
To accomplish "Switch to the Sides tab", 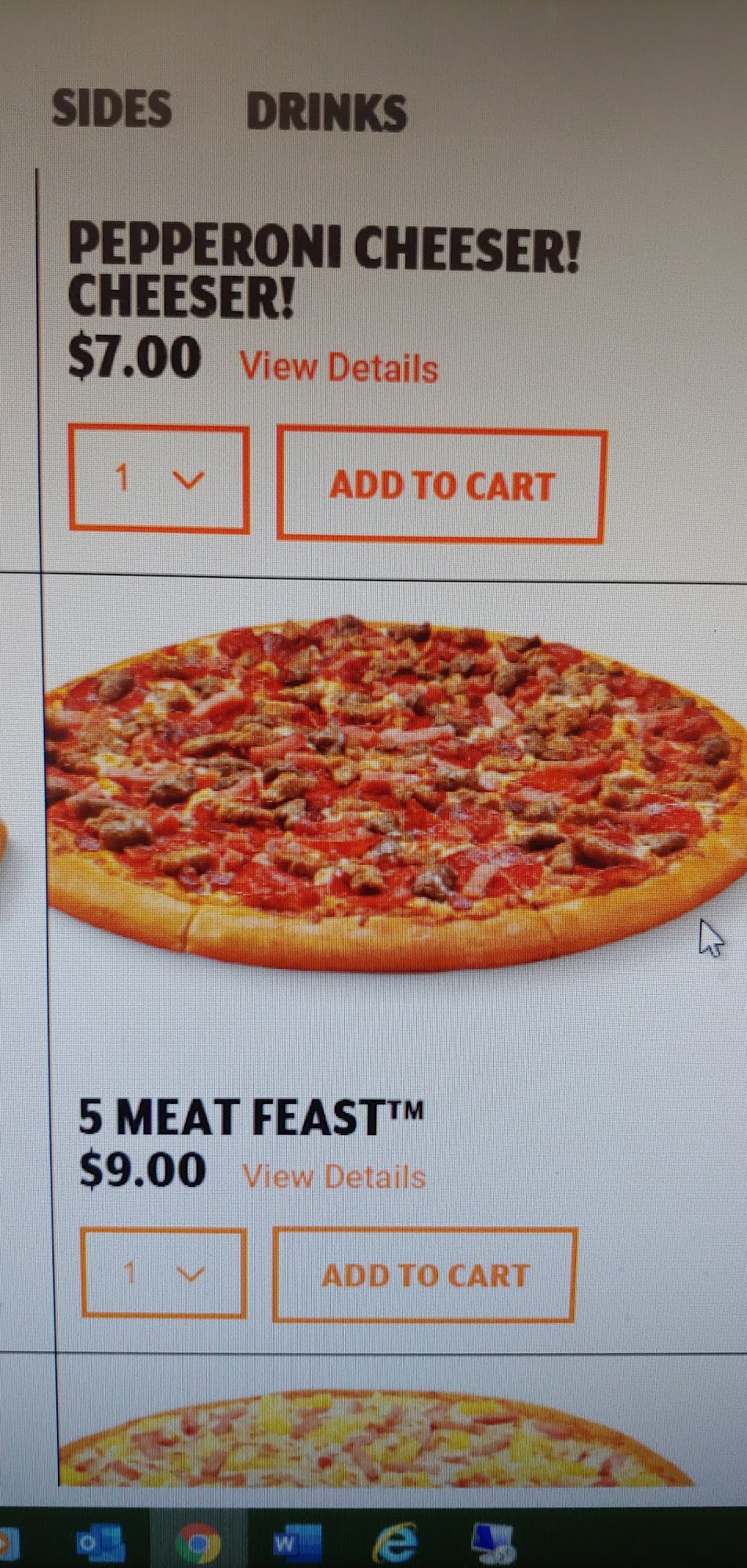I will point(111,109).
